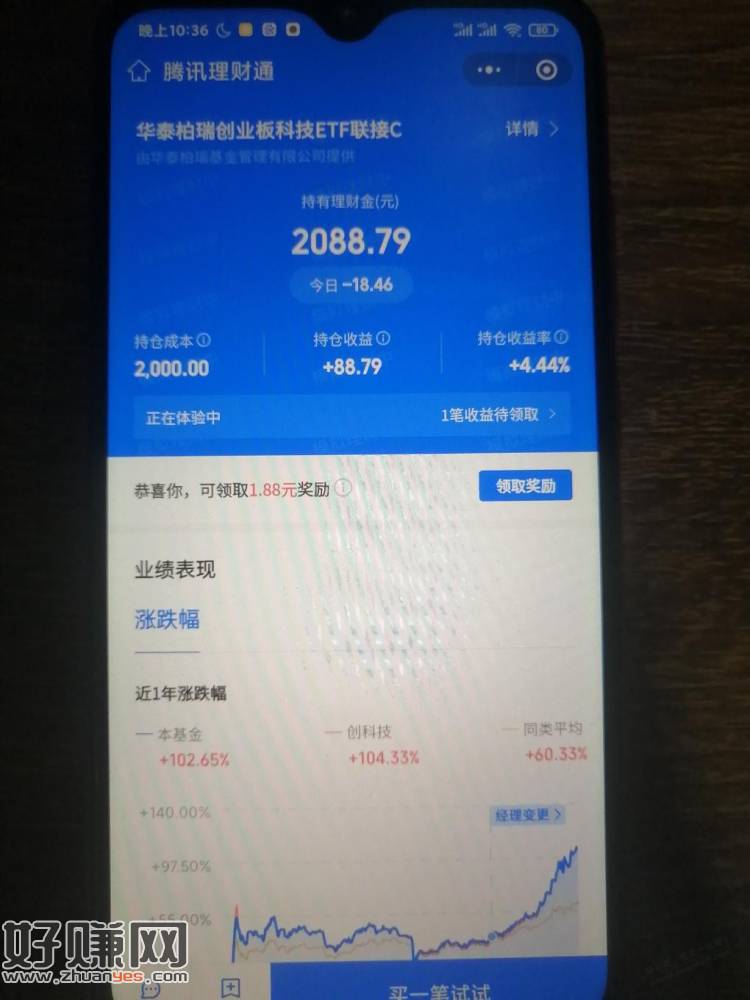This screenshot has height=1000, width=750.
Task: Tap 买一笔试试 to buy
Action: coord(440,990)
